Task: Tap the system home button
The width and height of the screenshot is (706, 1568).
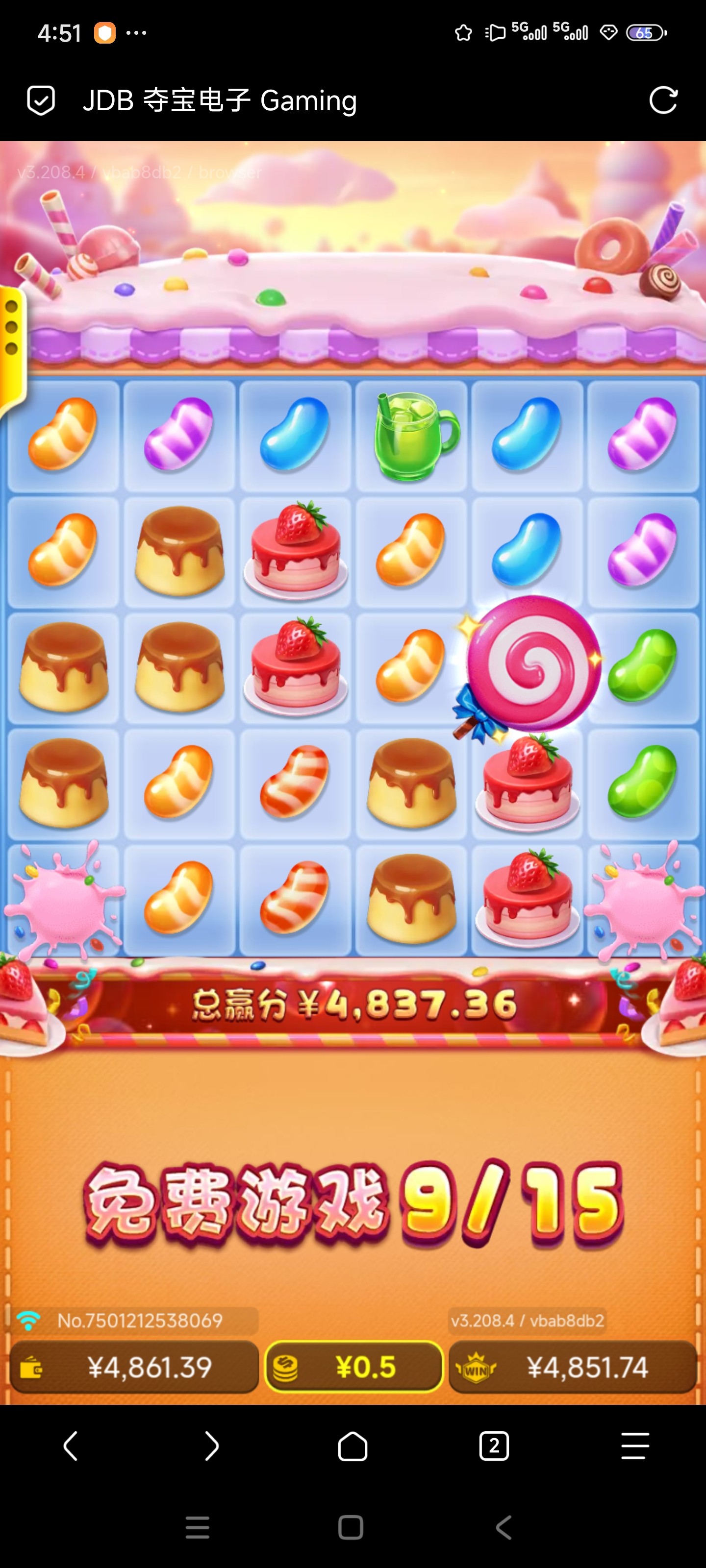Action: click(x=351, y=1527)
